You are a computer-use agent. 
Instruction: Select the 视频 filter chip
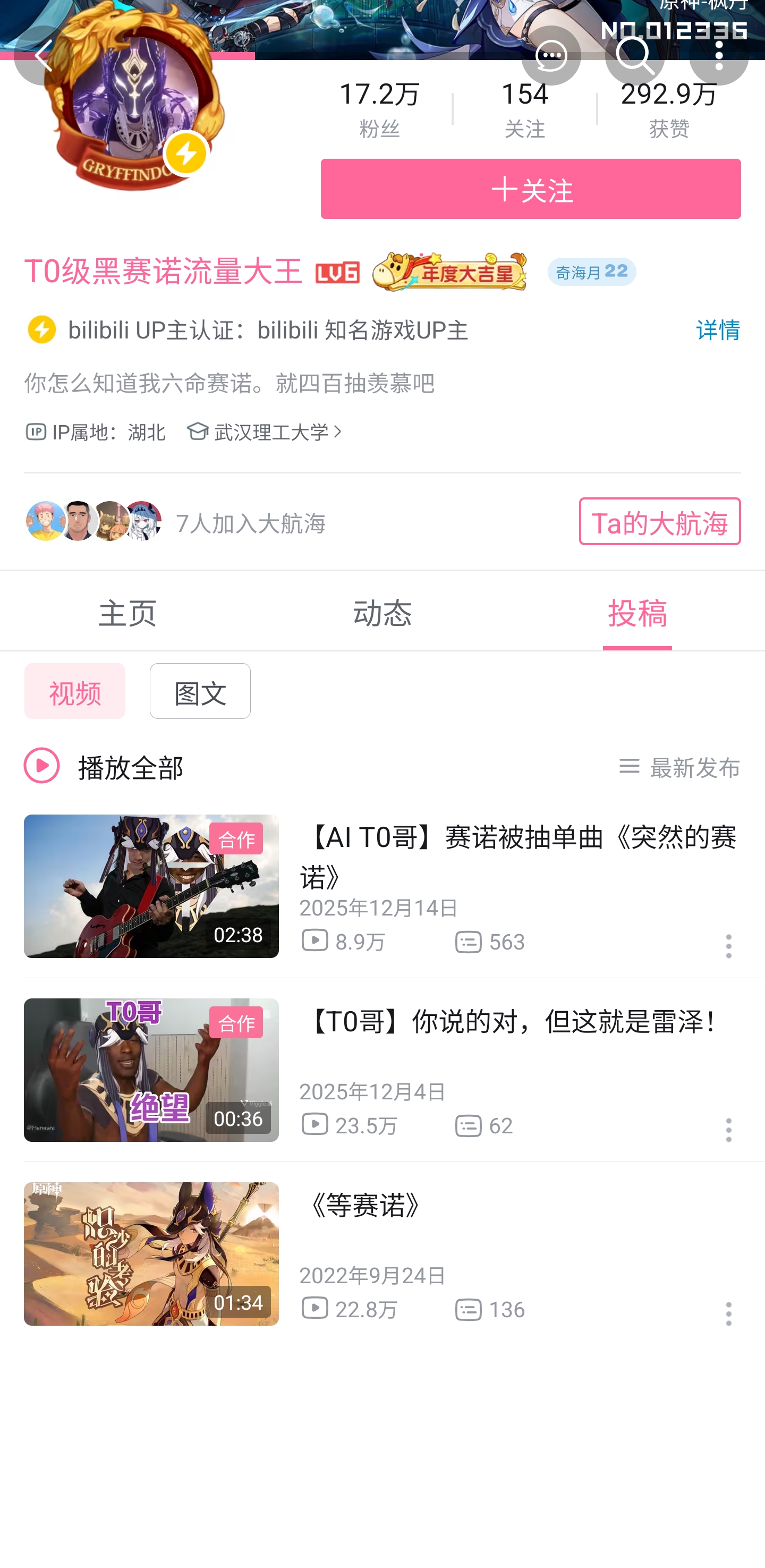click(x=75, y=691)
